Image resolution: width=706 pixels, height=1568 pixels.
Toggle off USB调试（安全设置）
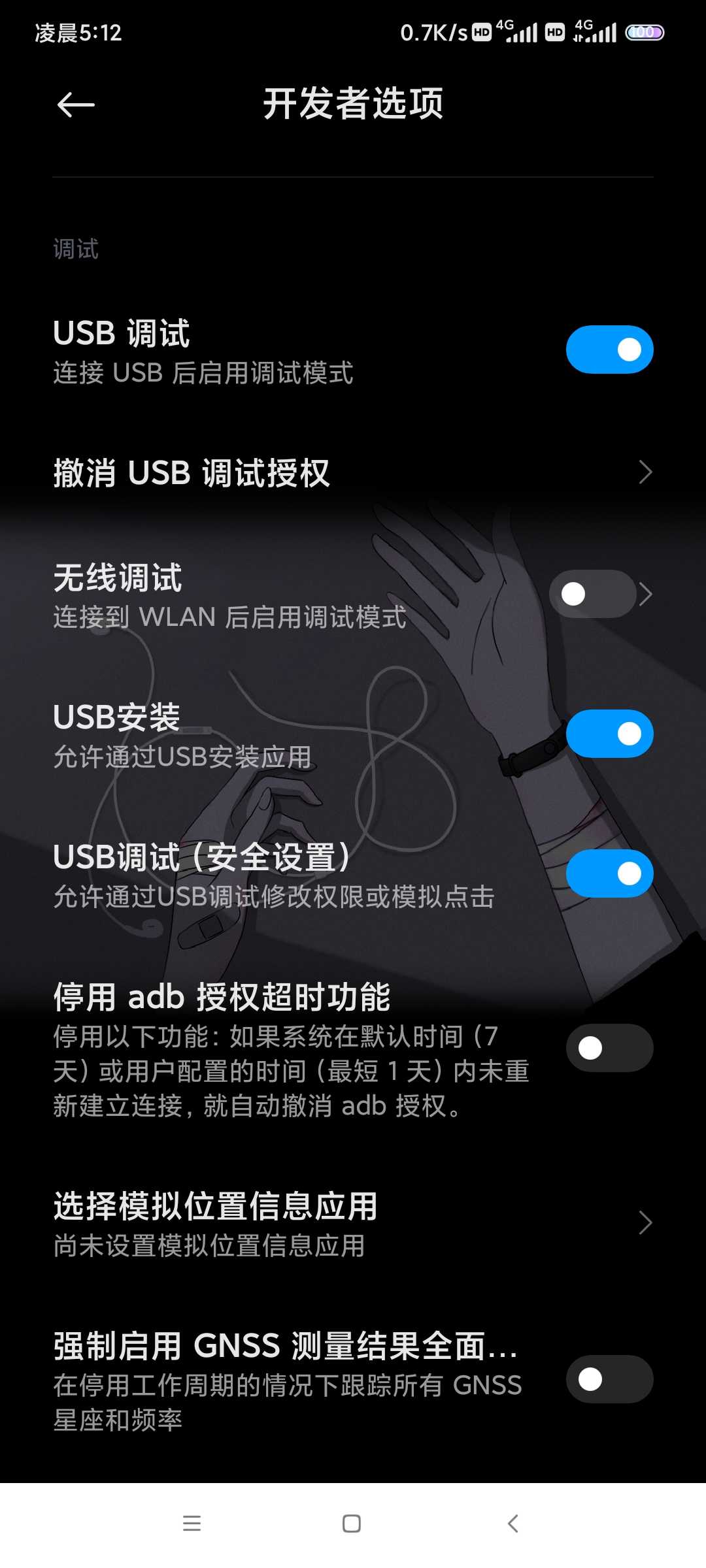coord(609,874)
